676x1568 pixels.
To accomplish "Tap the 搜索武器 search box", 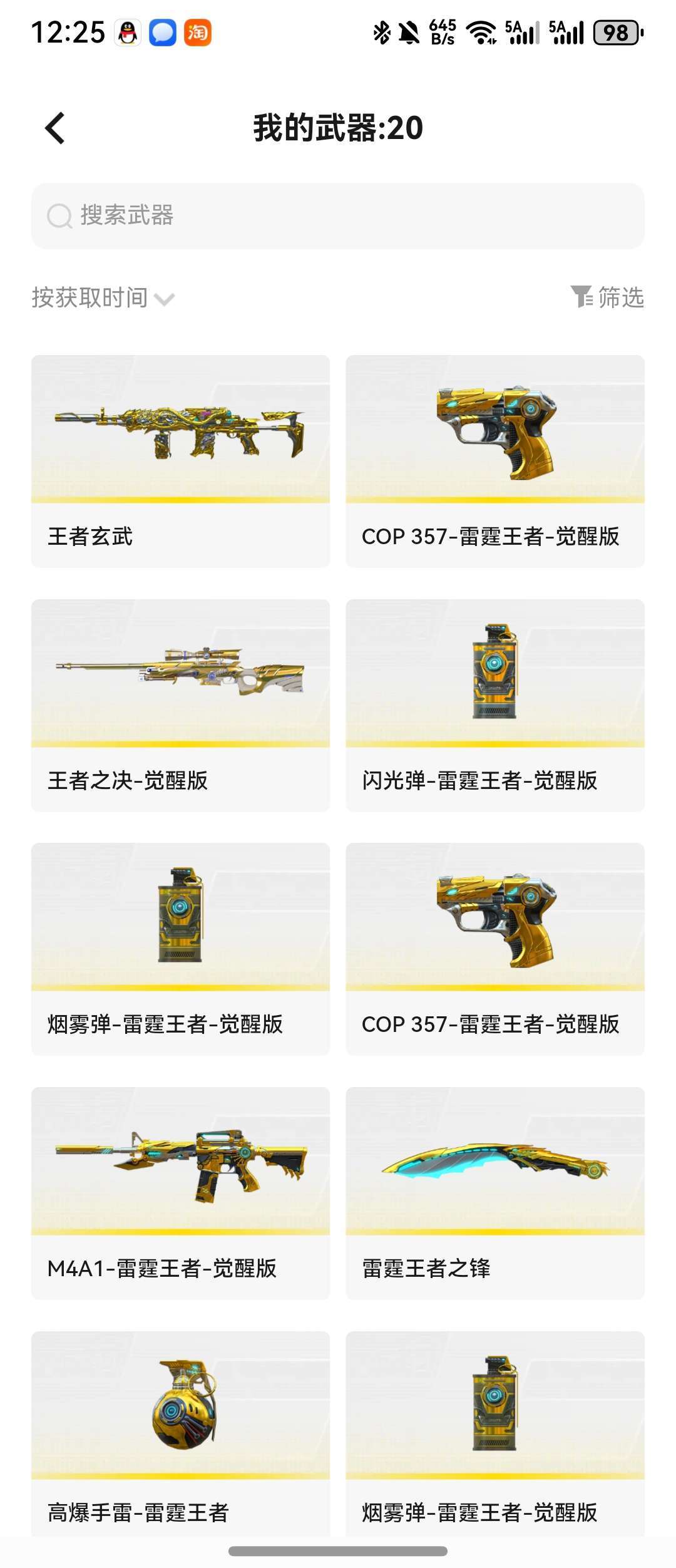I will pyautogui.click(x=338, y=216).
